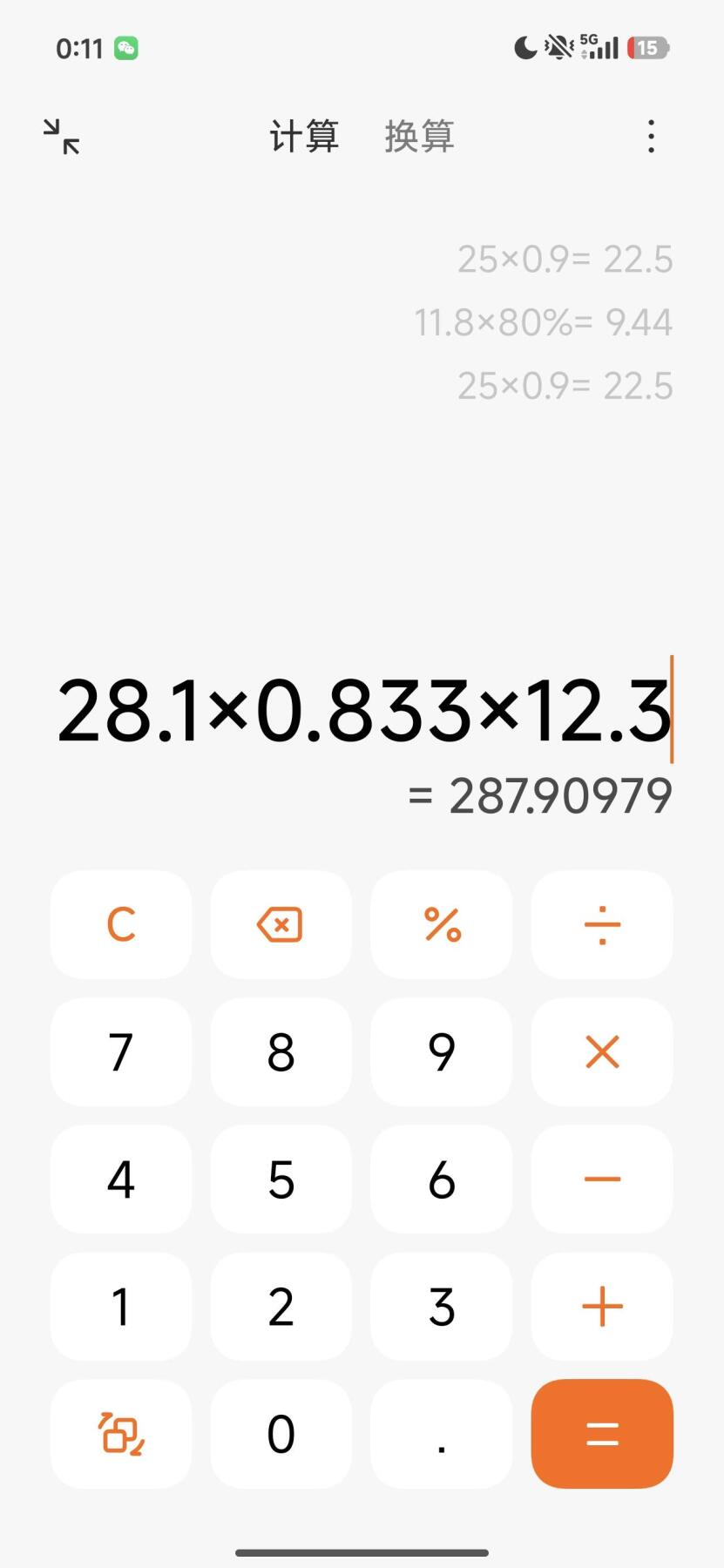Hit the orange equals button
Image resolution: width=724 pixels, height=1568 pixels.
pos(602,1434)
